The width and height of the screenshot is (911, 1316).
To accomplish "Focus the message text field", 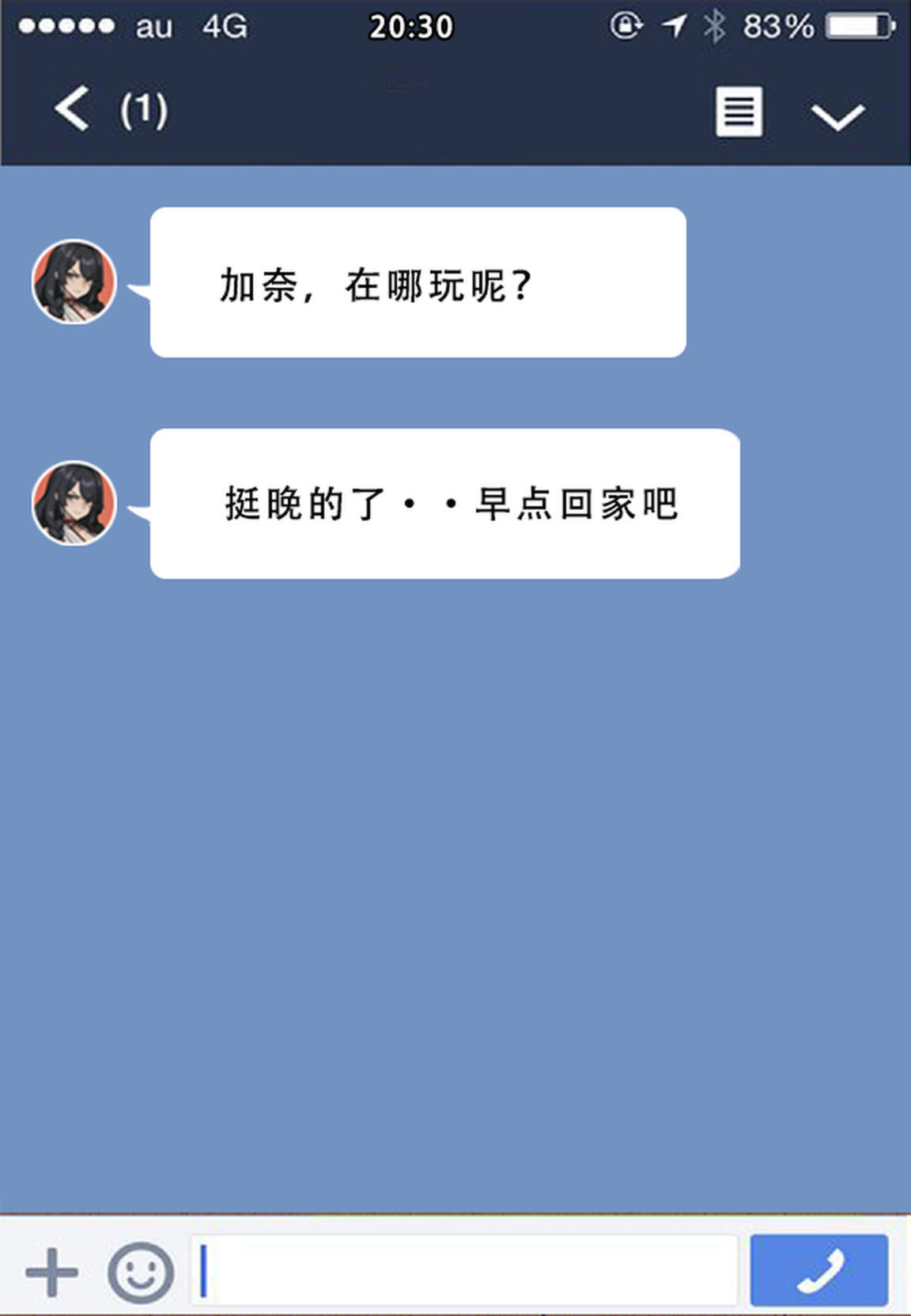I will (465, 1270).
